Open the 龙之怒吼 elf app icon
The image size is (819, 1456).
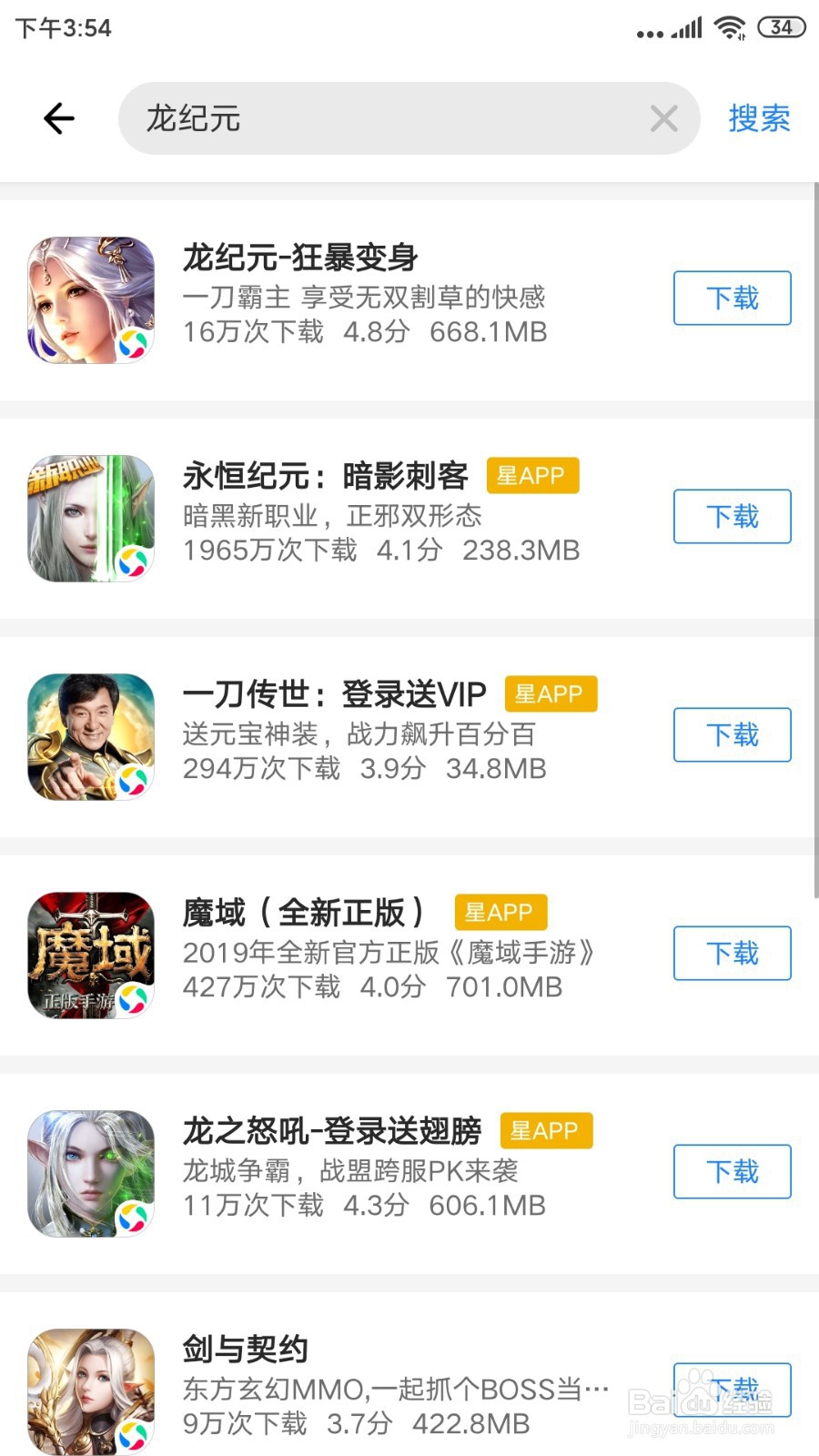[x=89, y=1172]
